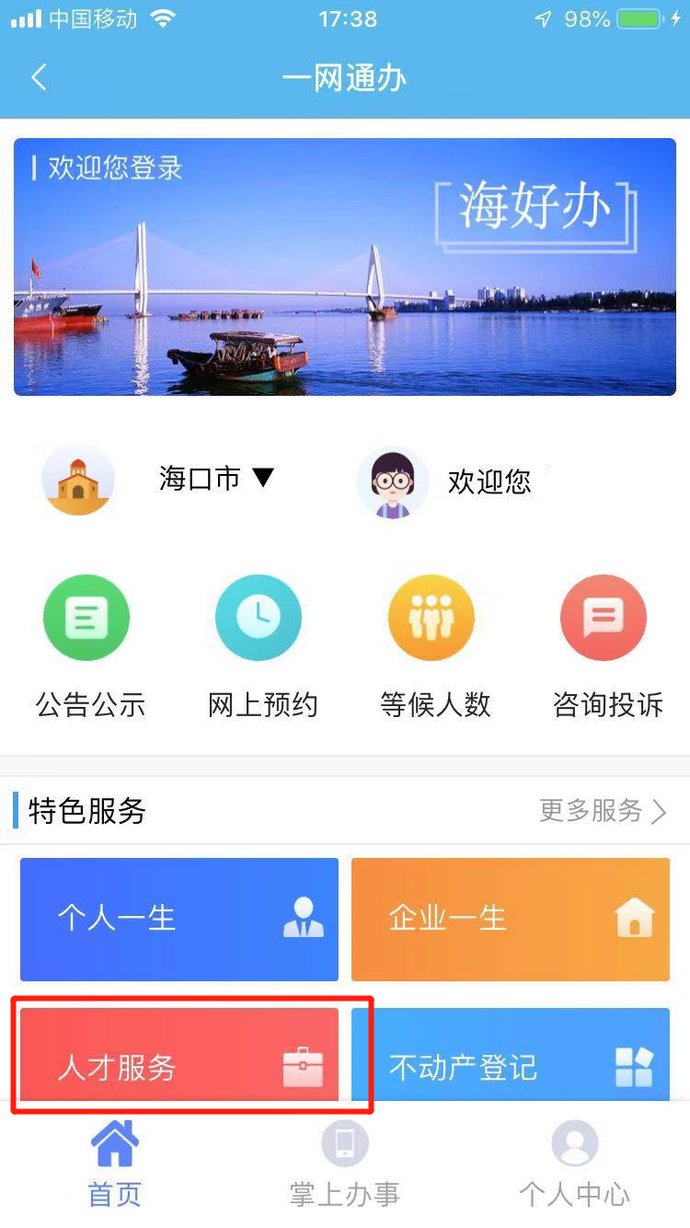The width and height of the screenshot is (690, 1228).
Task: Go back using the top-left arrow
Action: [39, 78]
